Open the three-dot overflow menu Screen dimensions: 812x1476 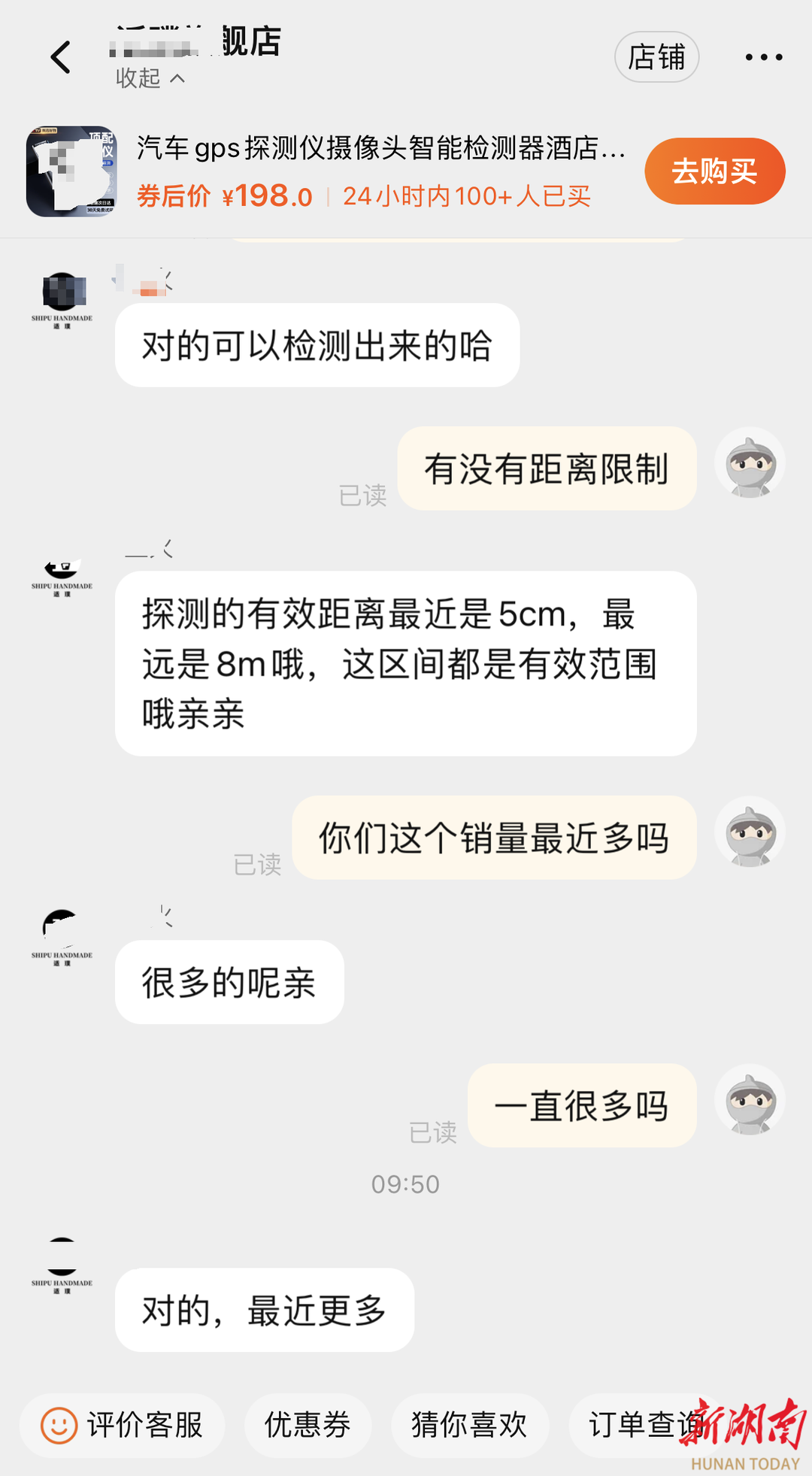[763, 57]
